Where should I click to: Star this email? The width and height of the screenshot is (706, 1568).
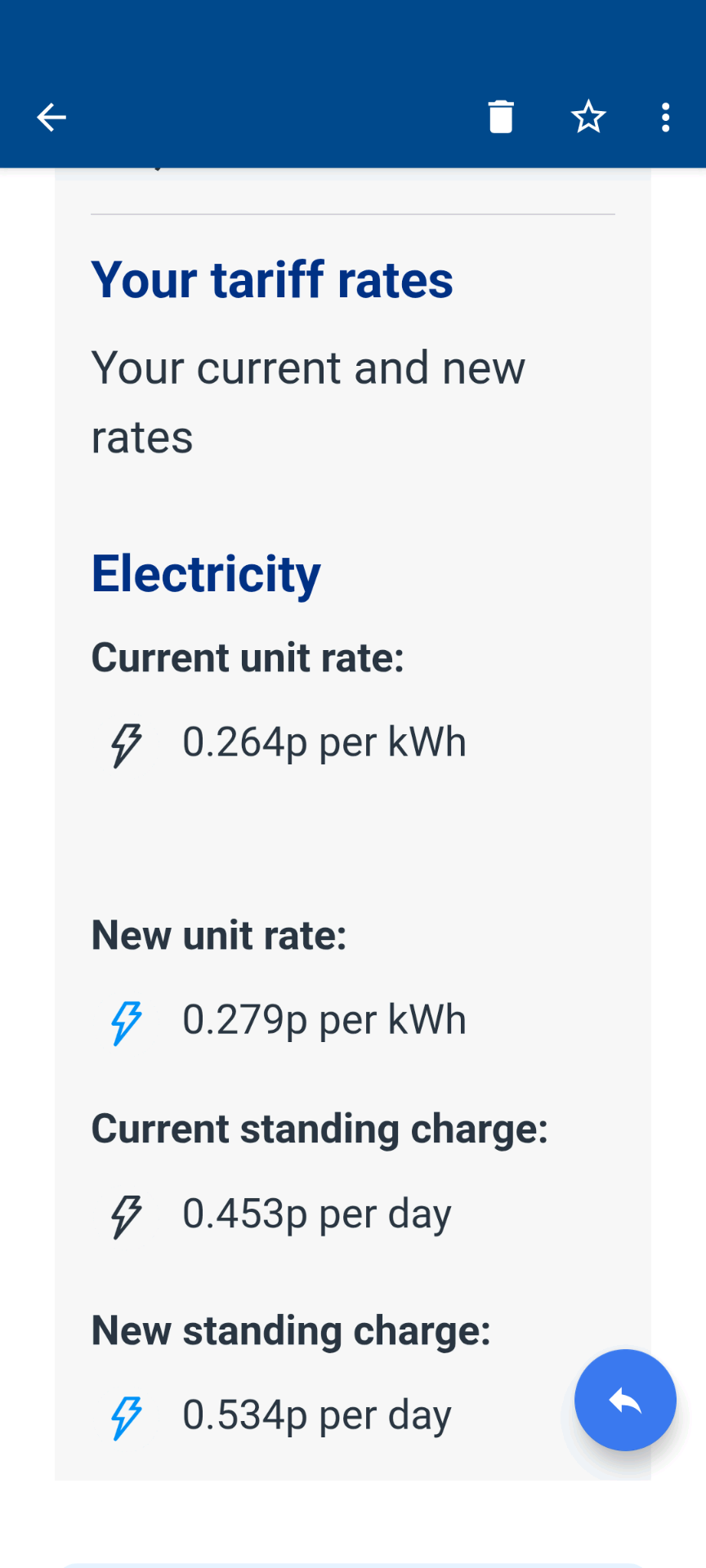tap(588, 117)
